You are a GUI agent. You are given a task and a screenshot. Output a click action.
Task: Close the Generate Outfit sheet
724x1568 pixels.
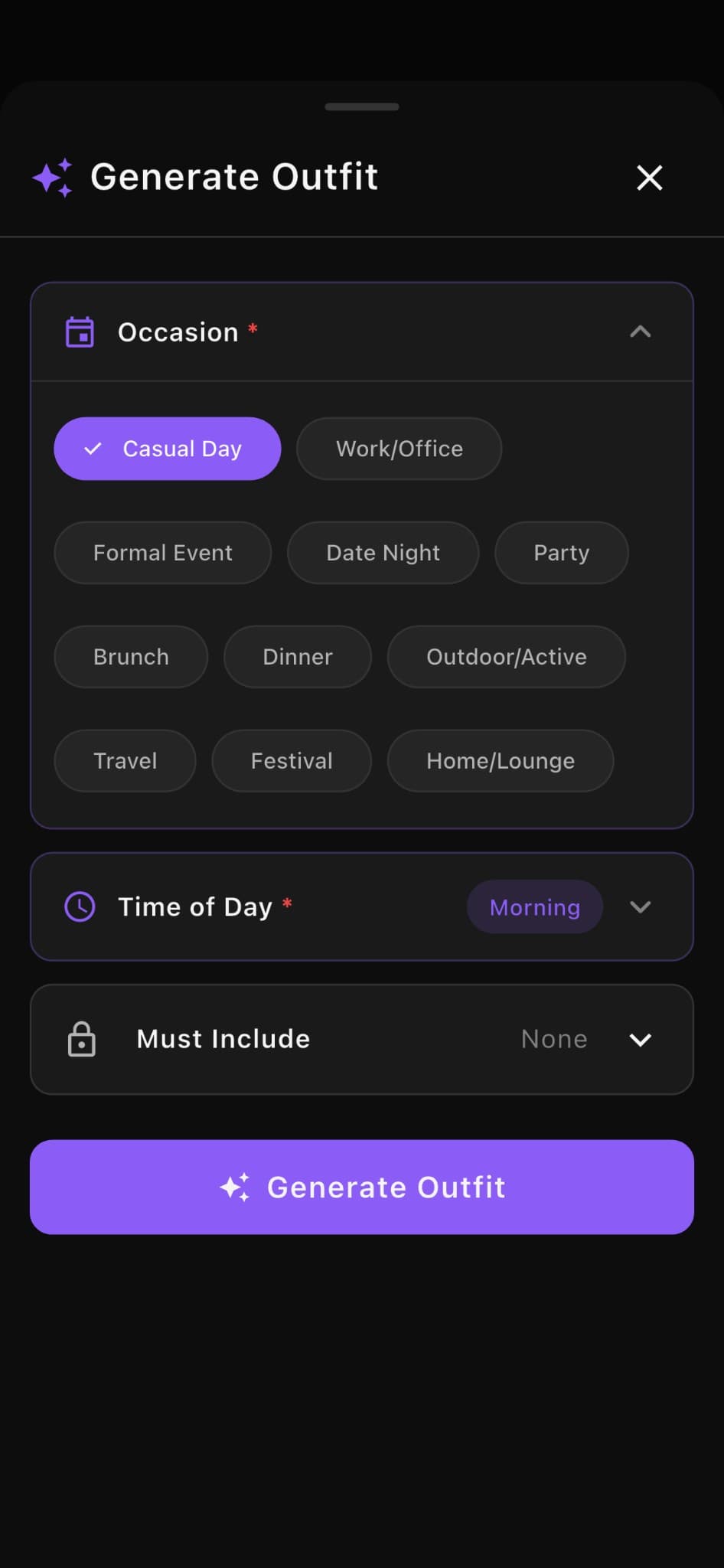[x=649, y=178]
